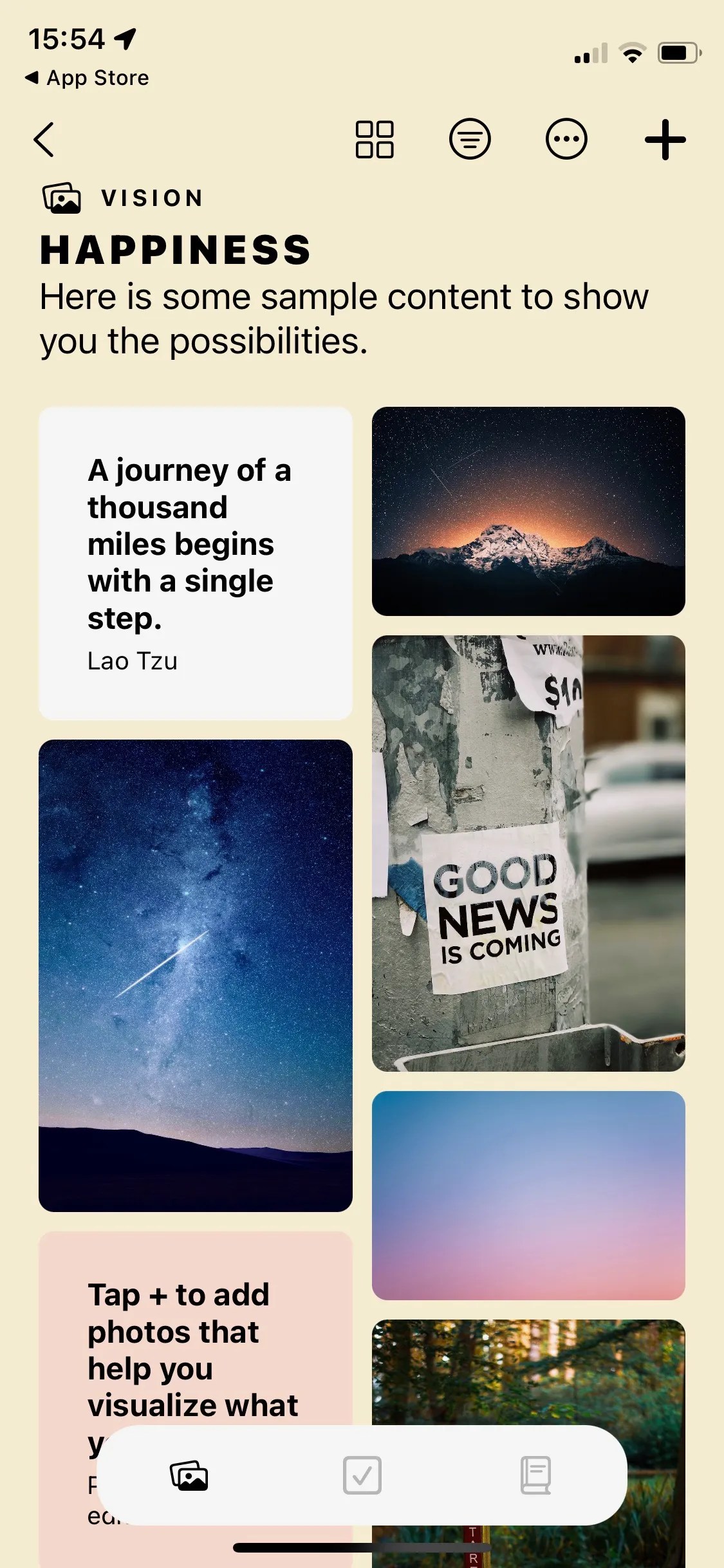View the mountain sunrise photo
This screenshot has width=724, height=1568.
(527, 510)
